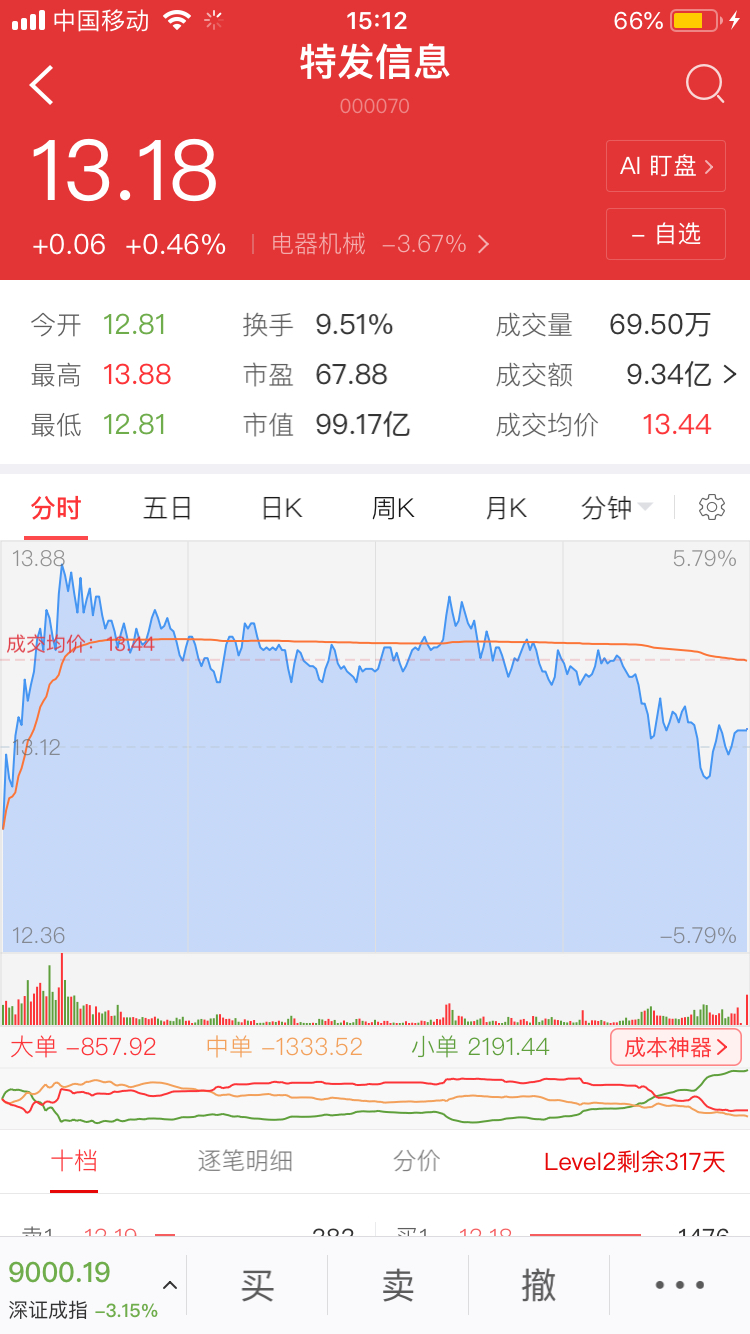This screenshot has height=1334, width=750.
Task: Open chart settings gear icon
Action: coord(712,507)
